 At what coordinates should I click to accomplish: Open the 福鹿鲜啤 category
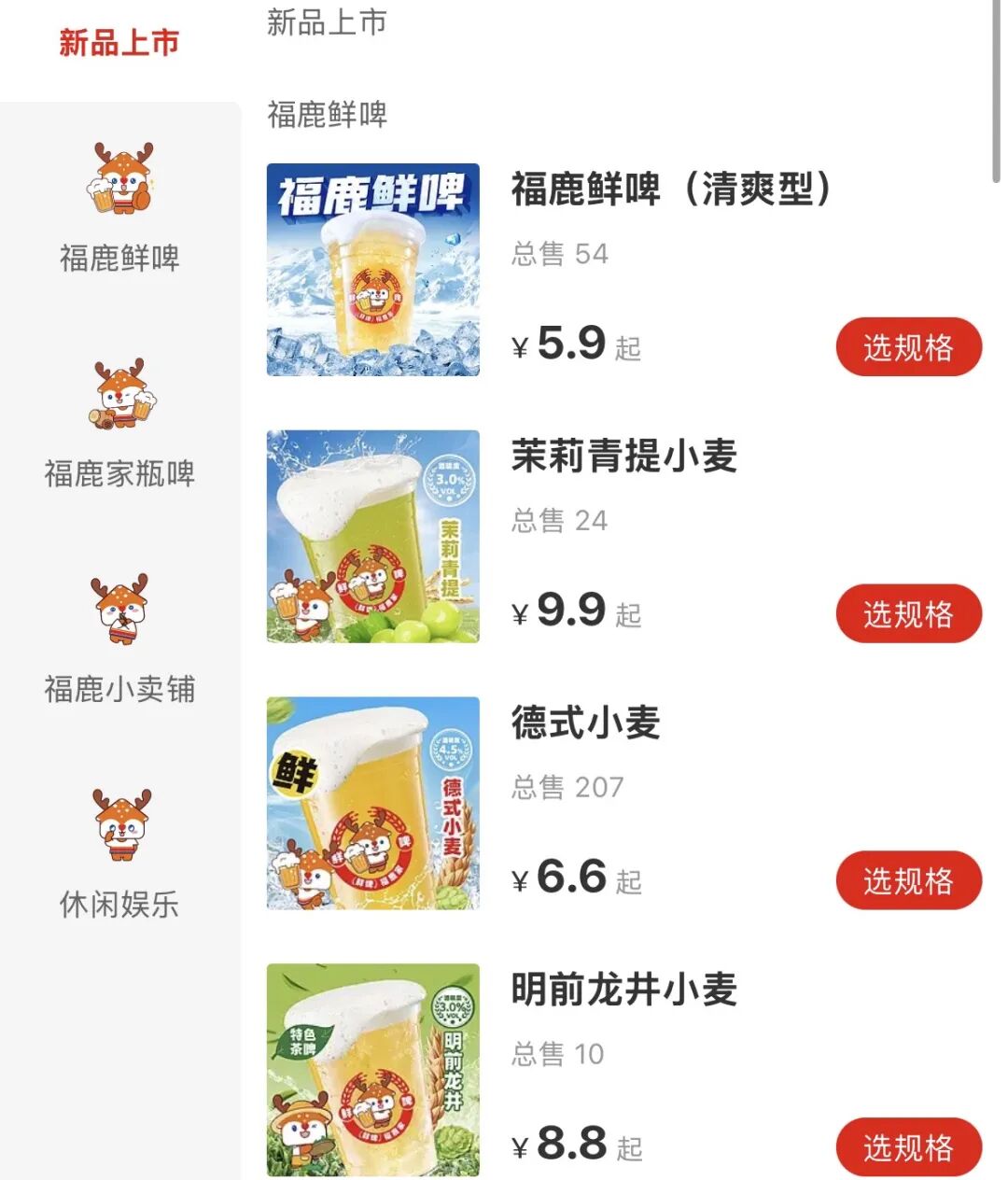[x=119, y=207]
